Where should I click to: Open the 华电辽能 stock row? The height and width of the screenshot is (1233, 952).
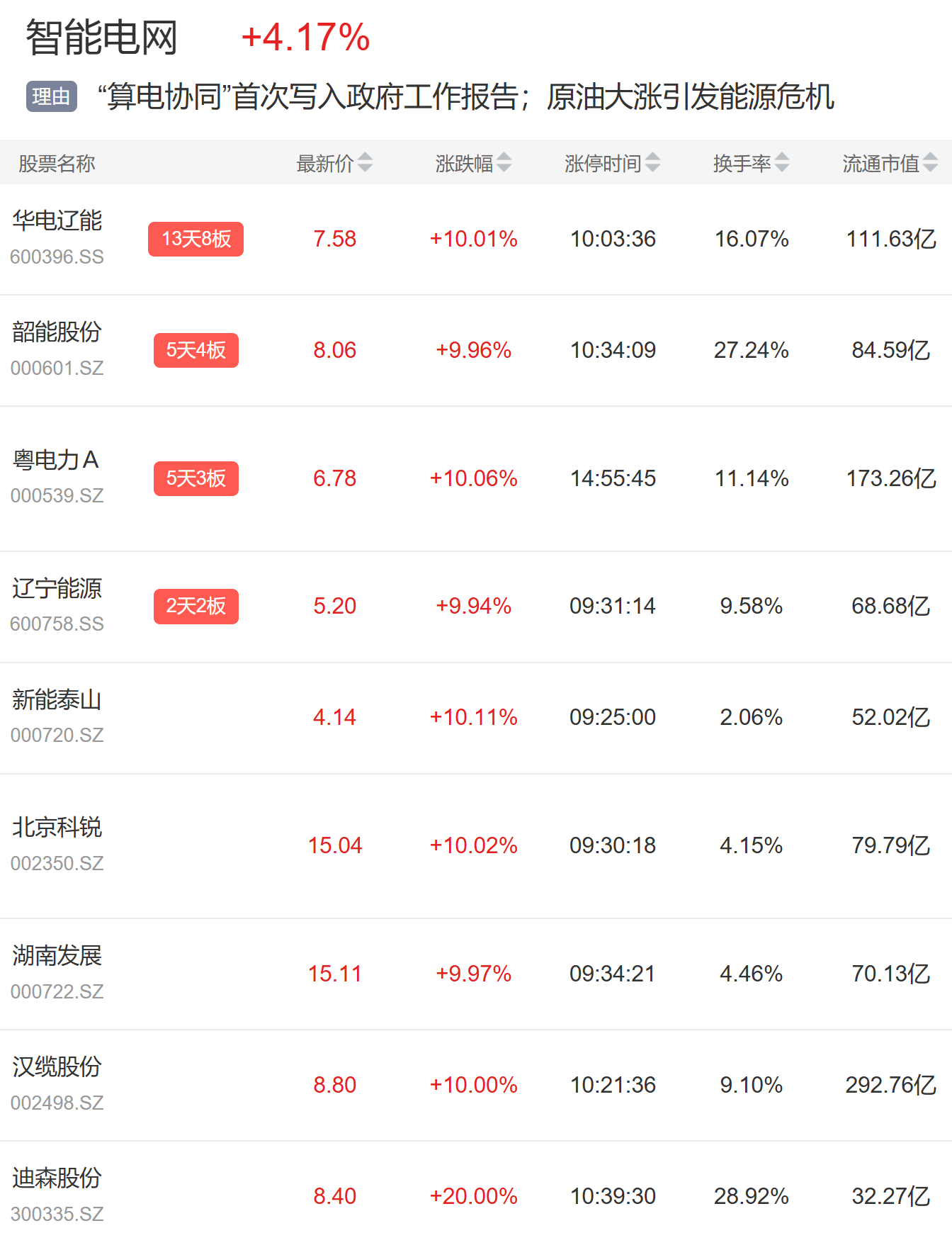click(x=57, y=237)
